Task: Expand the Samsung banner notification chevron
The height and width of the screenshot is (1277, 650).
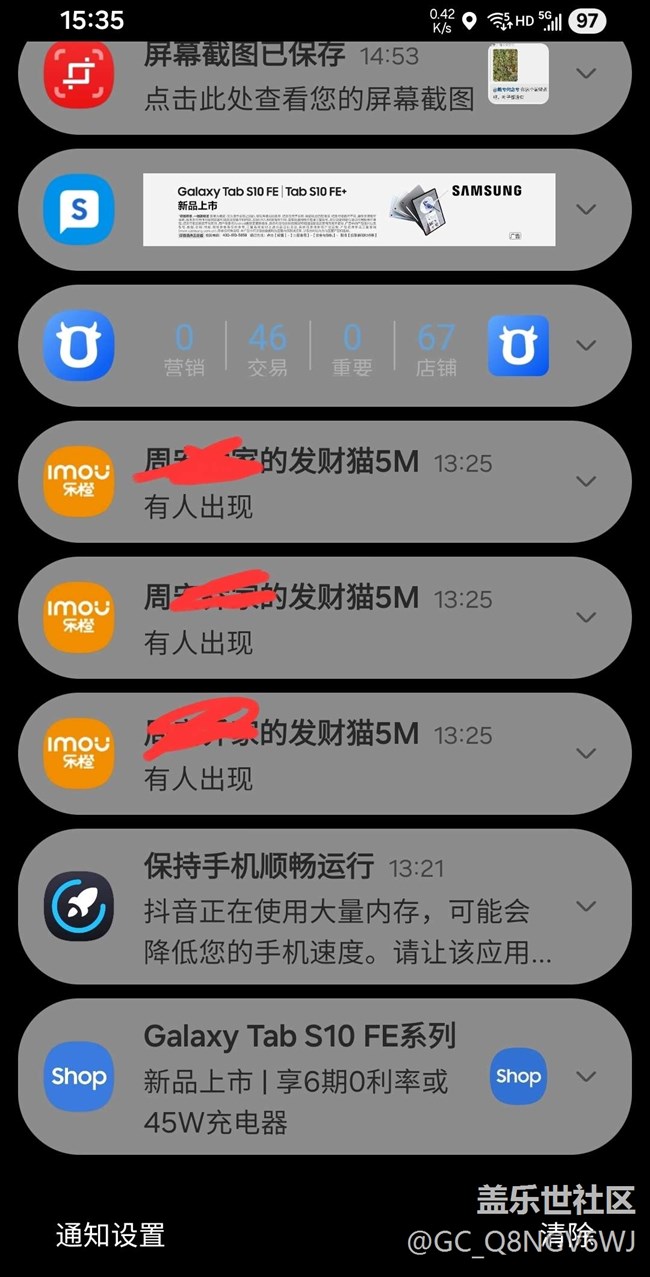Action: tap(587, 209)
